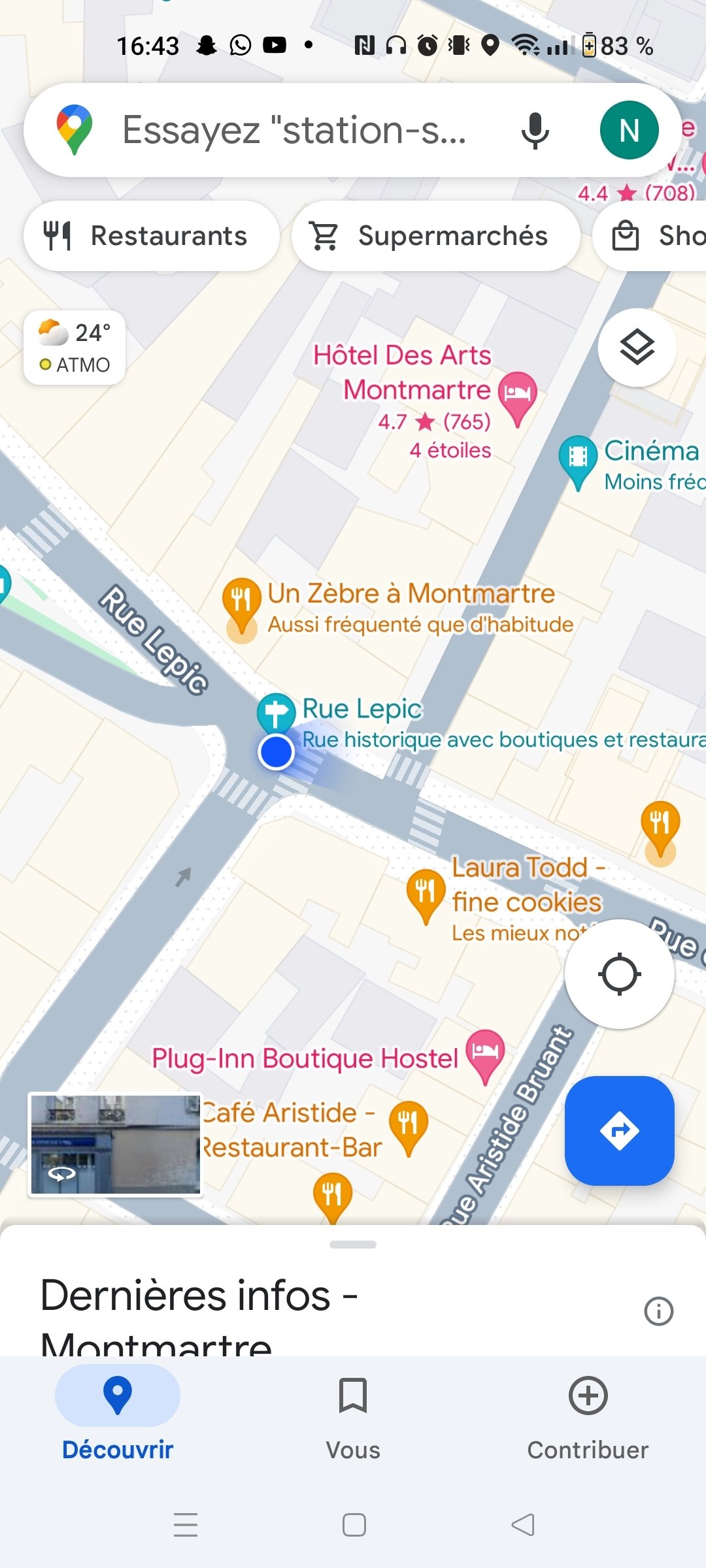Open the "Essayez station-s..." search field
This screenshot has height=1568, width=706.
pos(294,130)
